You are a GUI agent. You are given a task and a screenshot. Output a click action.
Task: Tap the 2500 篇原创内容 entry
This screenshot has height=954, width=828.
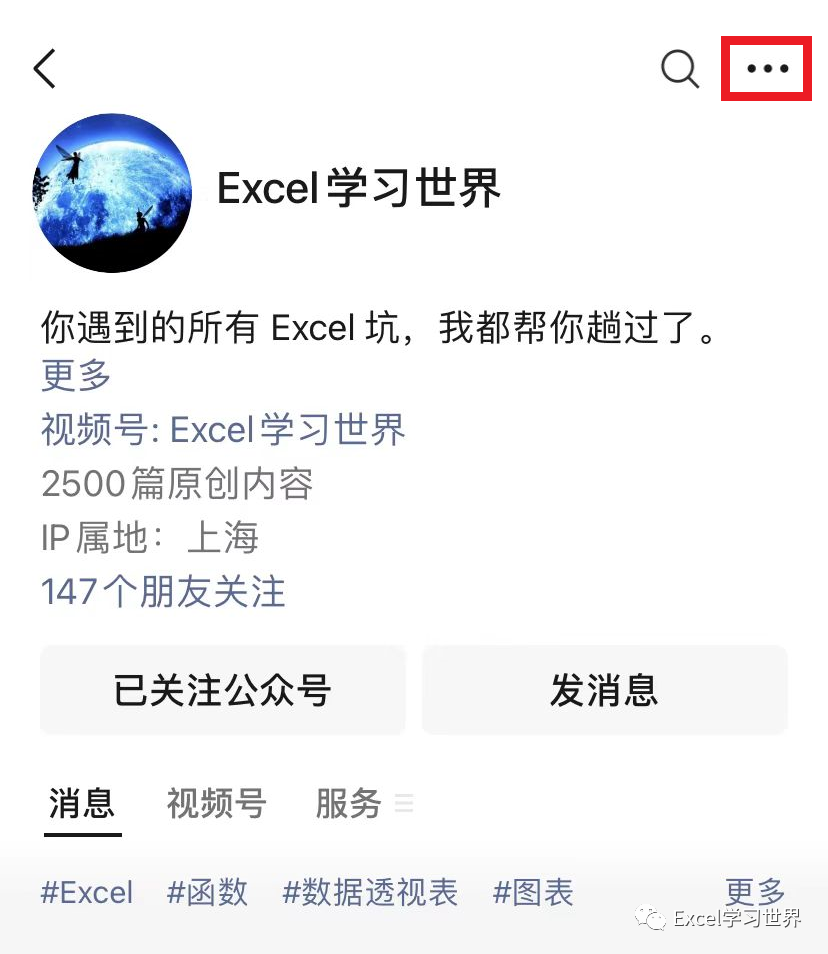177,484
